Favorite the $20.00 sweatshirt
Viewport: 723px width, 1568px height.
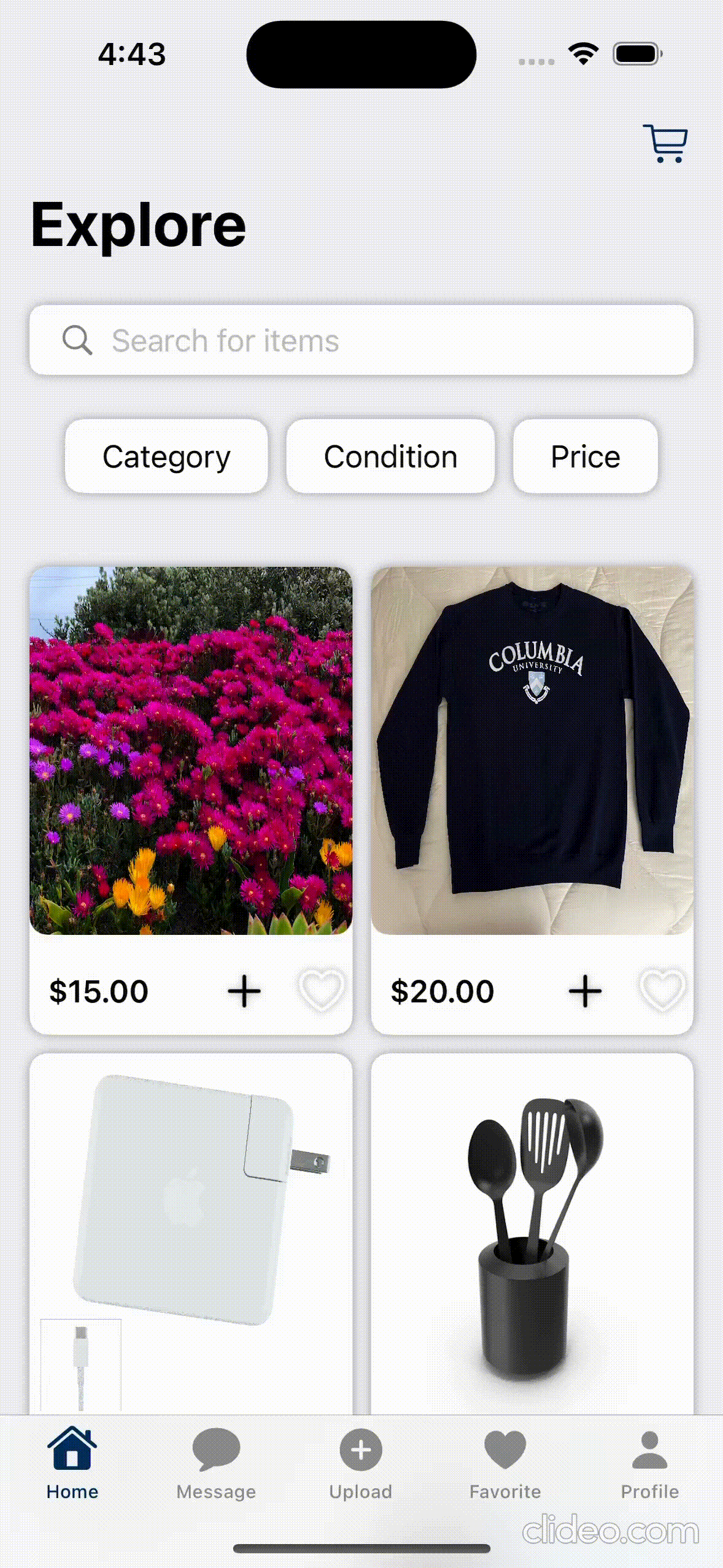pyautogui.click(x=663, y=990)
